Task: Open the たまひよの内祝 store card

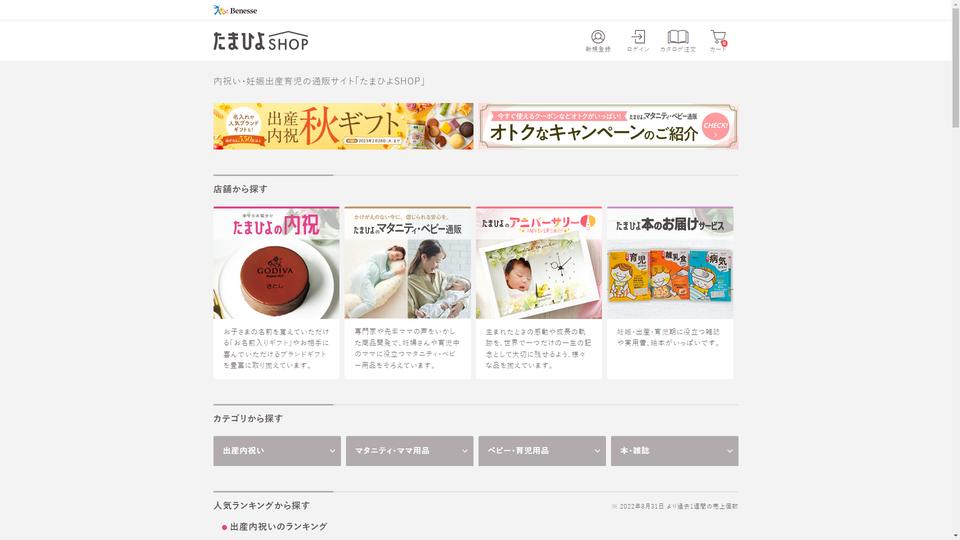Action: (276, 292)
